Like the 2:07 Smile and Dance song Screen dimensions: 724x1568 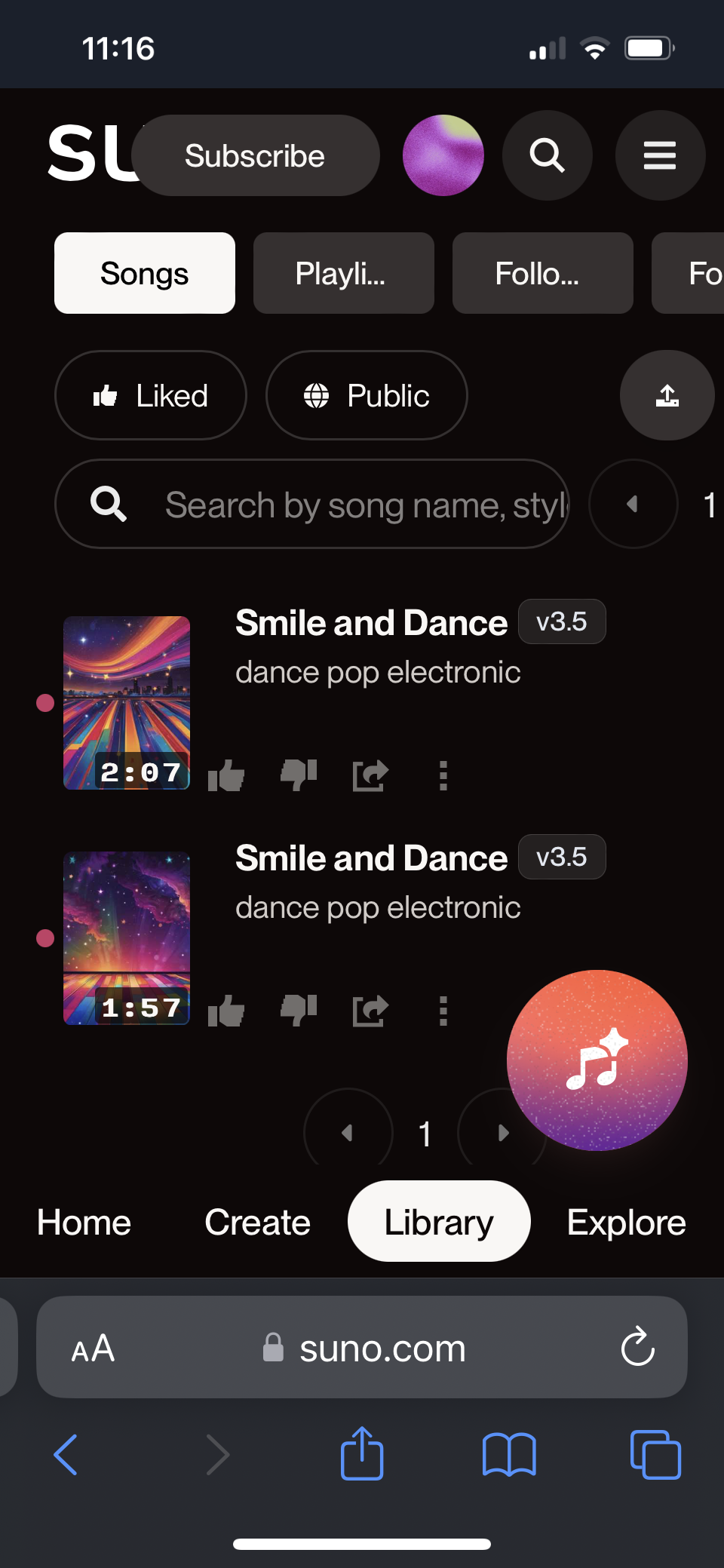tap(226, 775)
